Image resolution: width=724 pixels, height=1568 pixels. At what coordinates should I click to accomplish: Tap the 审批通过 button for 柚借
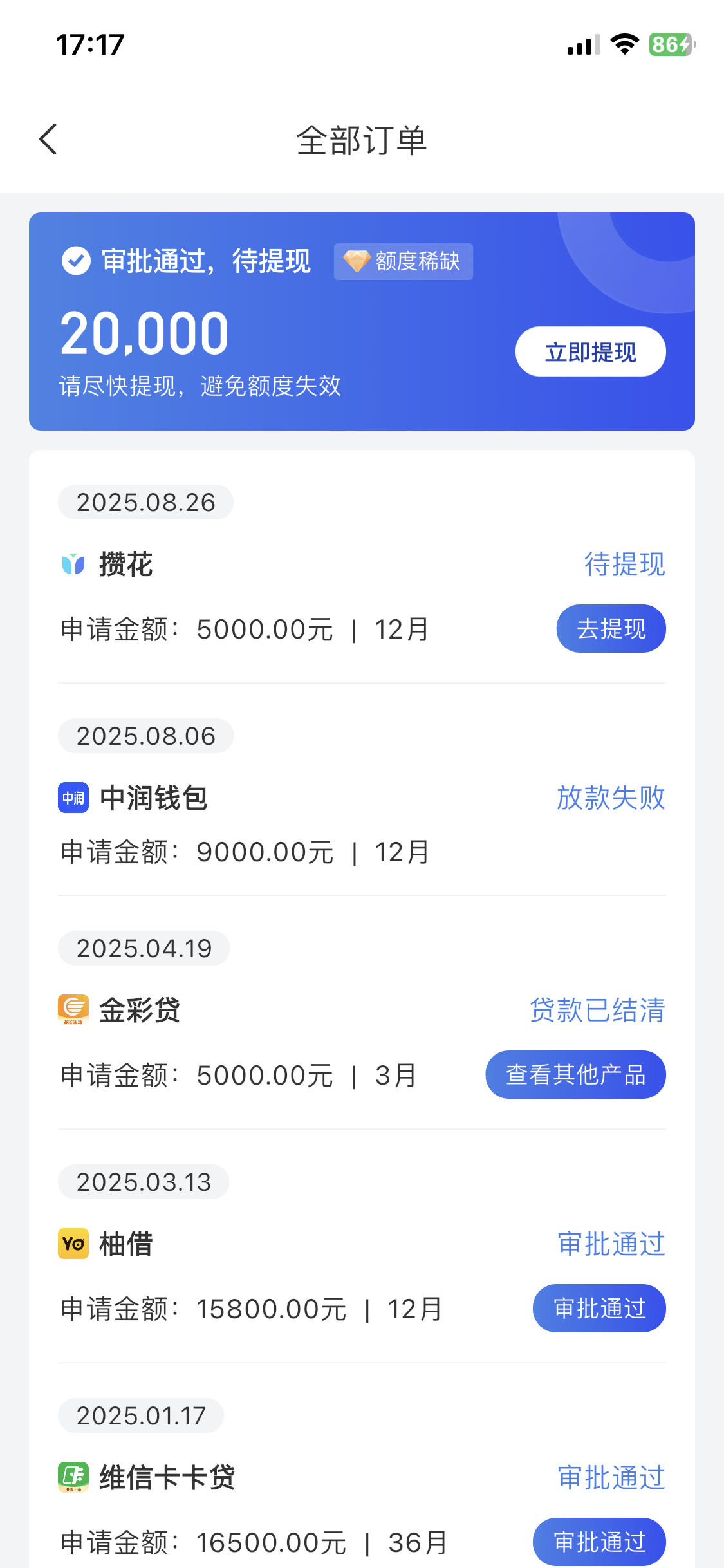(x=599, y=1308)
